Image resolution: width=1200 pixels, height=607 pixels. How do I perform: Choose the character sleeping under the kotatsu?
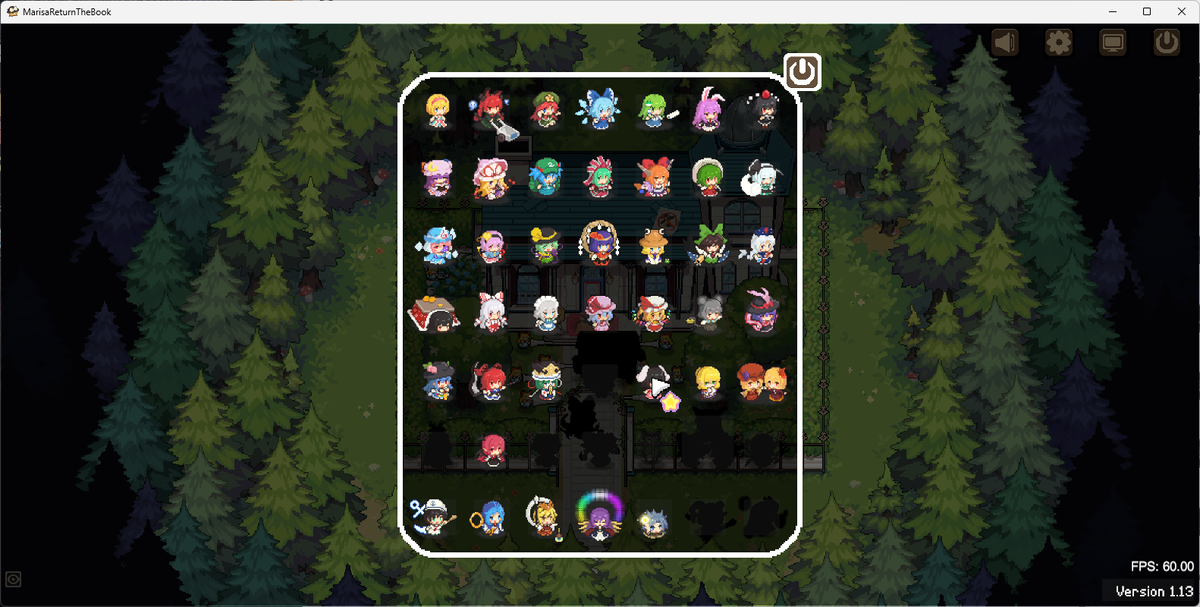(432, 314)
